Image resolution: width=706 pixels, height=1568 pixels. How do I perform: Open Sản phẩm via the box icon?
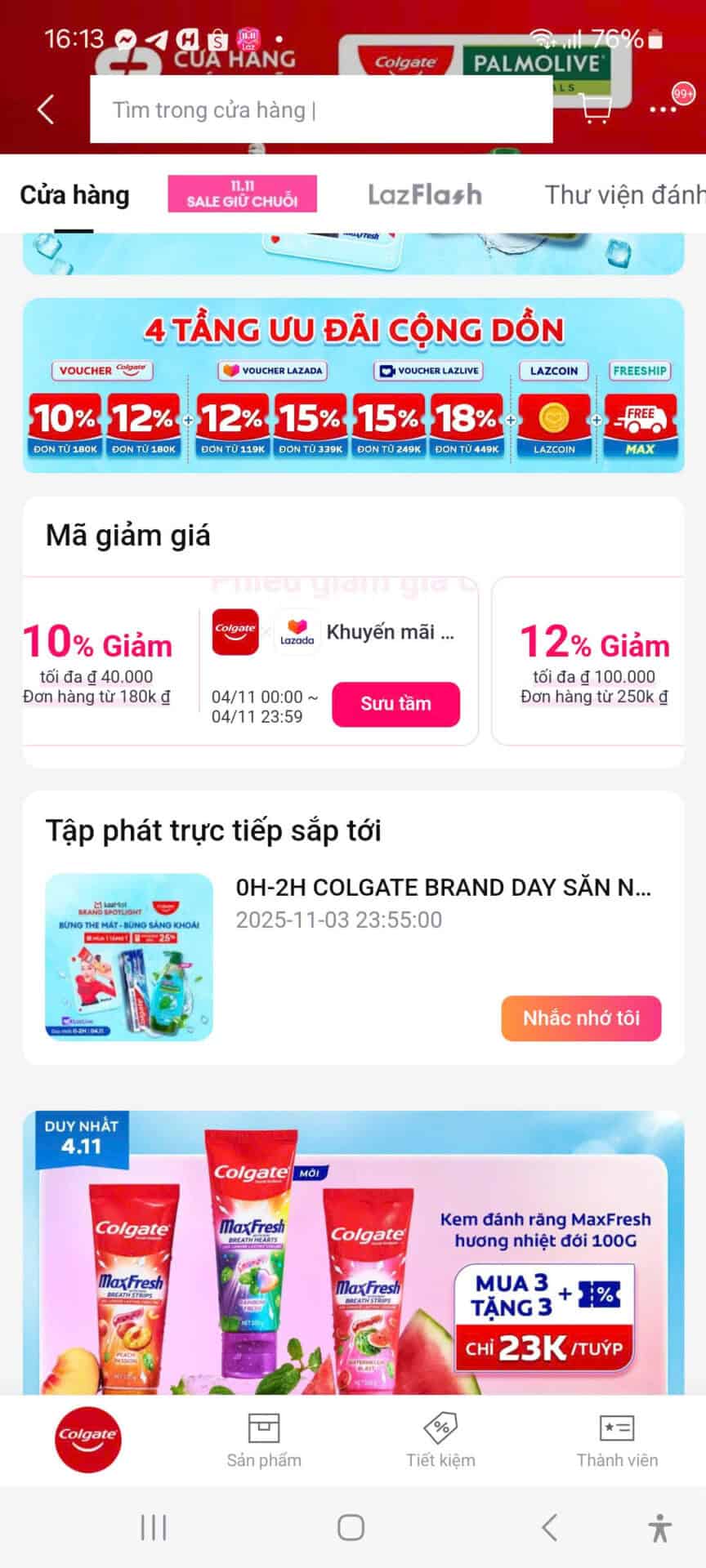pos(265,1437)
